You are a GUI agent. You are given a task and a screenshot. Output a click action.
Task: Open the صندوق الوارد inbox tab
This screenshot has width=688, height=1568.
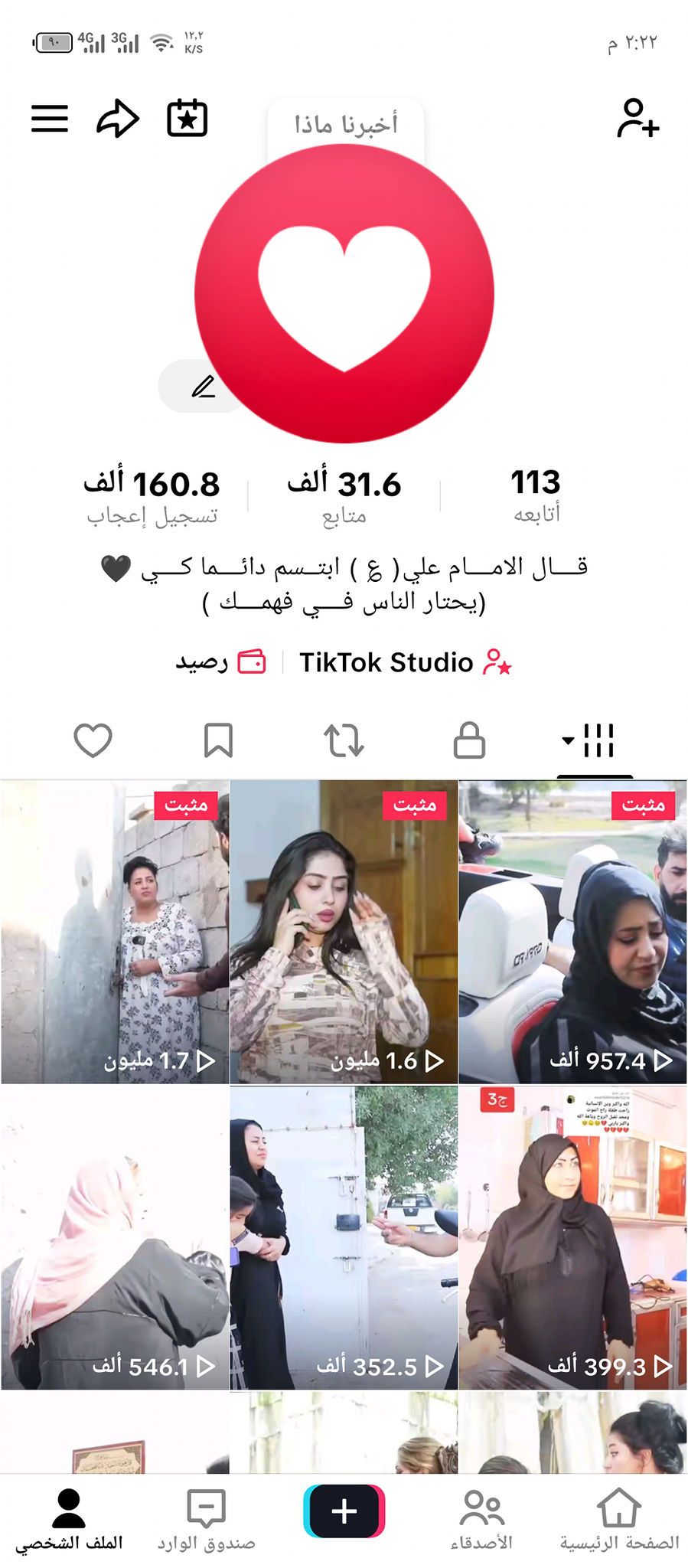(206, 1520)
